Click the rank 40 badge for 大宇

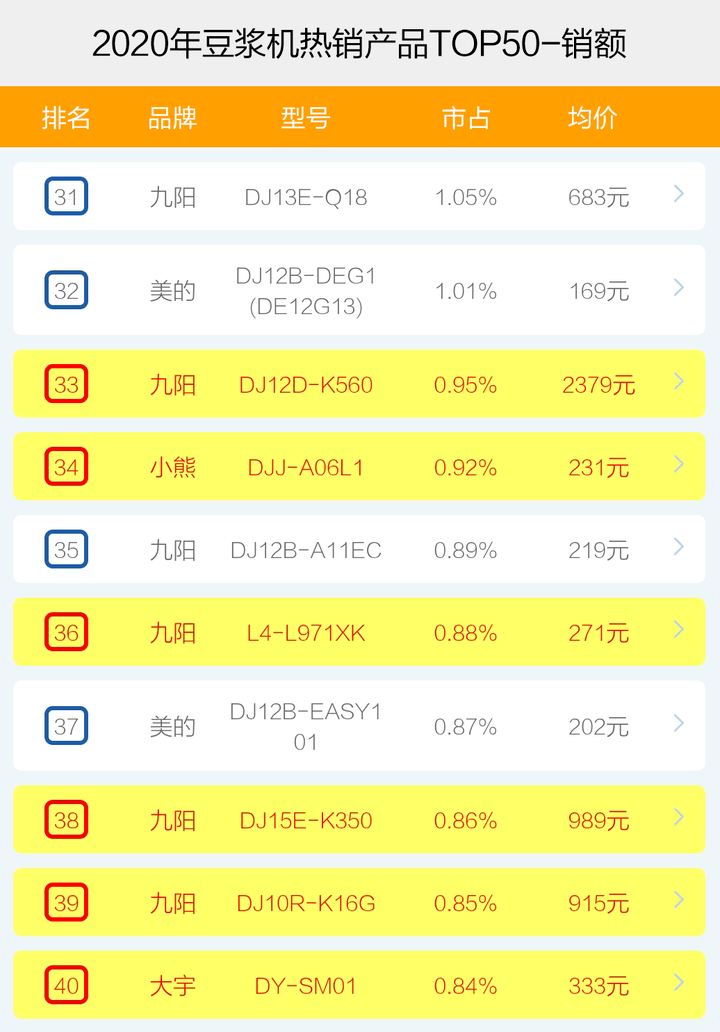point(66,985)
